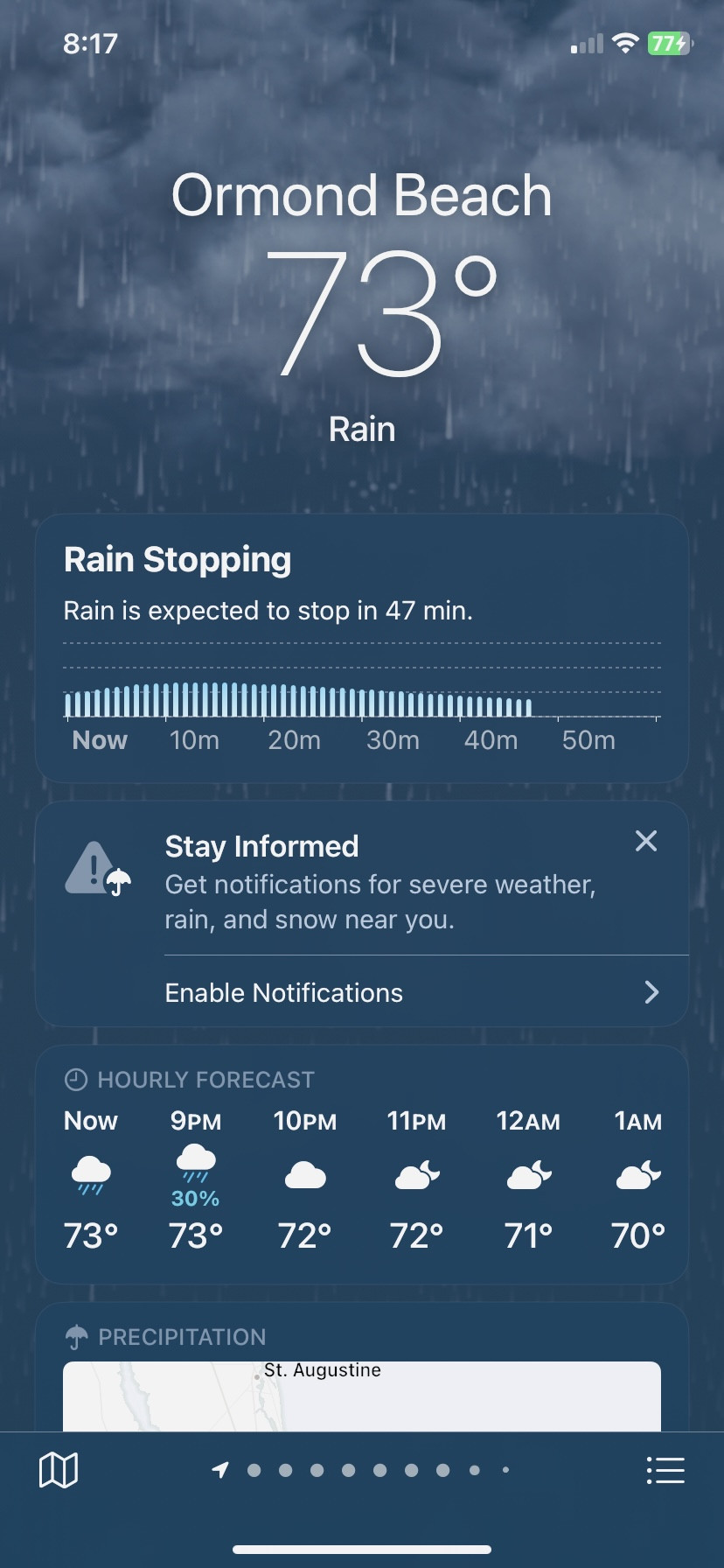
Task: Tap the page indicator dots
Action: [362, 1470]
